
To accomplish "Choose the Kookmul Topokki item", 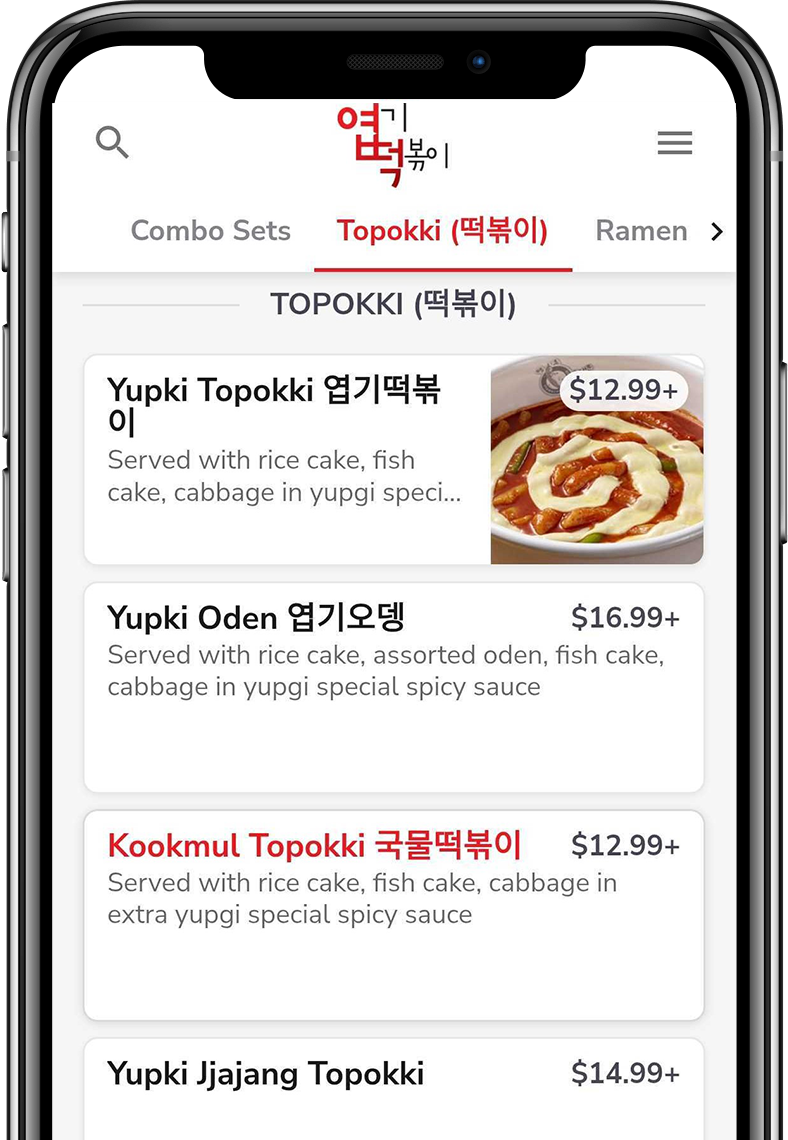I will tap(393, 914).
